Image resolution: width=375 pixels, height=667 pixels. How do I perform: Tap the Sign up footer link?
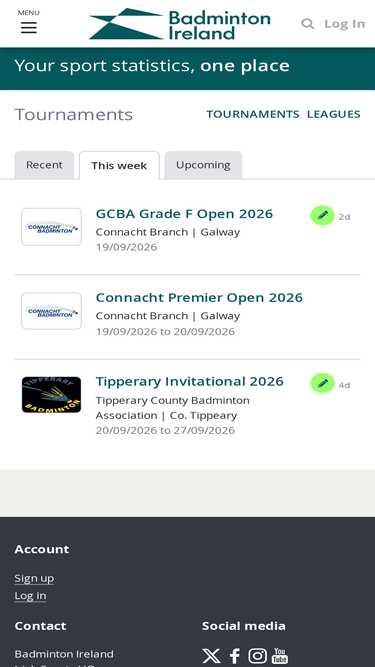click(x=34, y=578)
